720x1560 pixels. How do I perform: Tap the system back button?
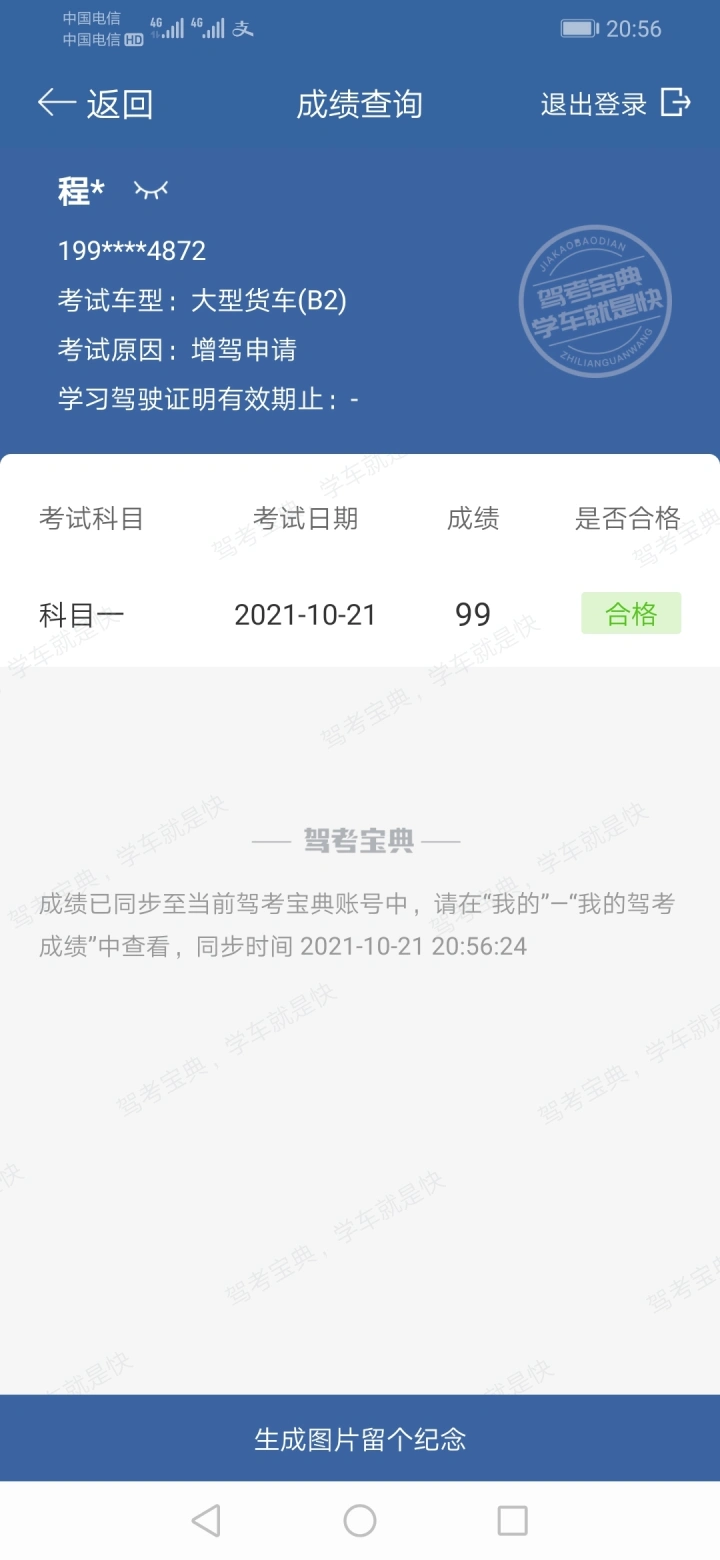(206, 1521)
